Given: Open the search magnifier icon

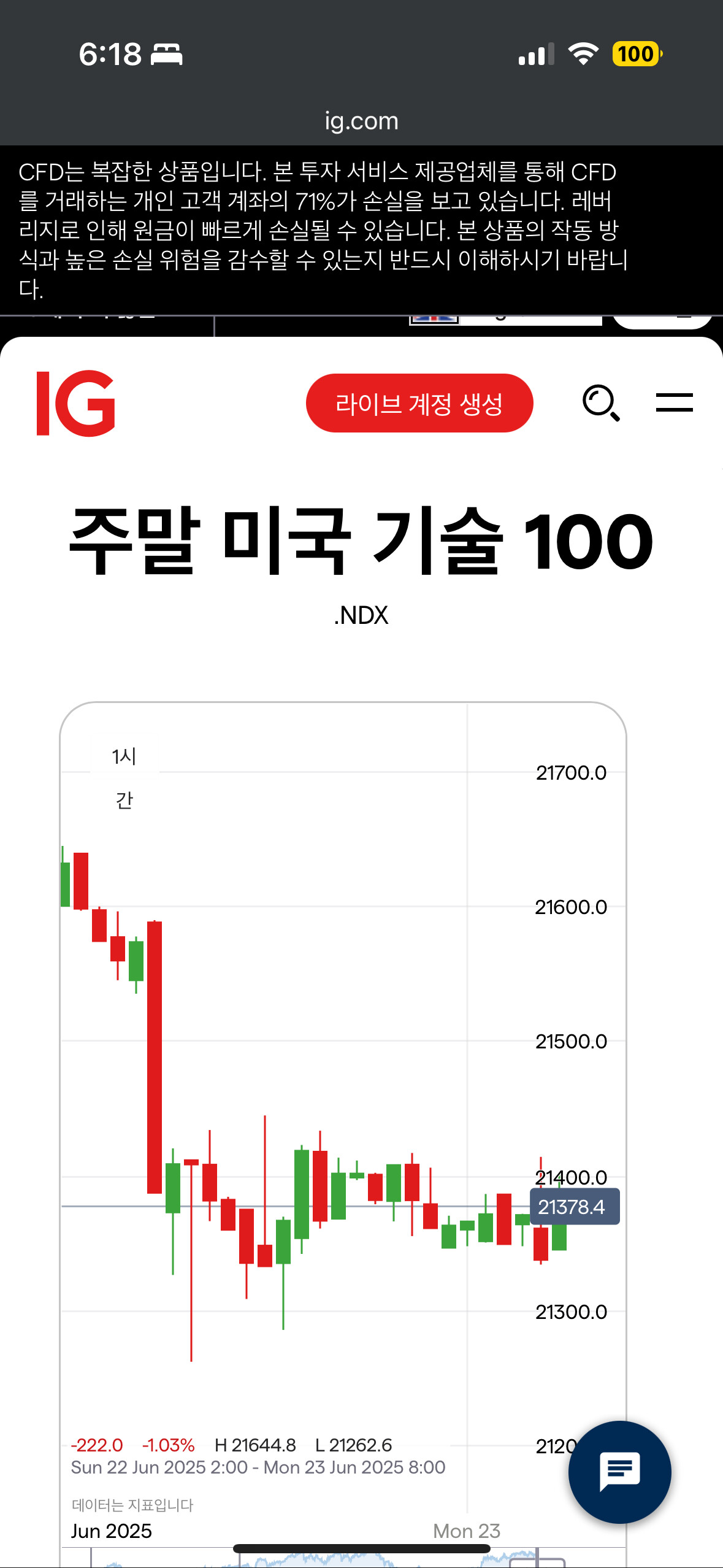Looking at the screenshot, I should pos(601,403).
